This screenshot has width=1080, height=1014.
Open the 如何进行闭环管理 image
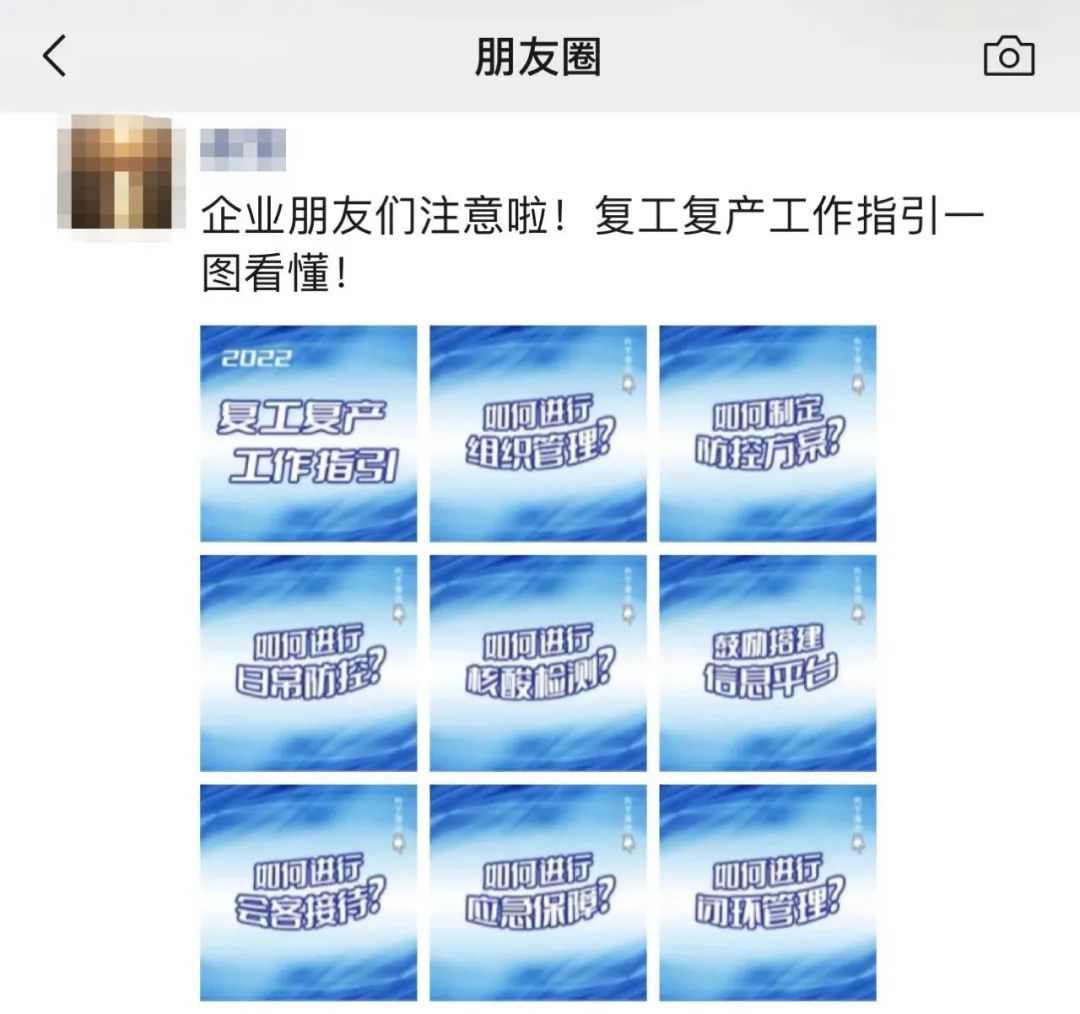tap(767, 892)
